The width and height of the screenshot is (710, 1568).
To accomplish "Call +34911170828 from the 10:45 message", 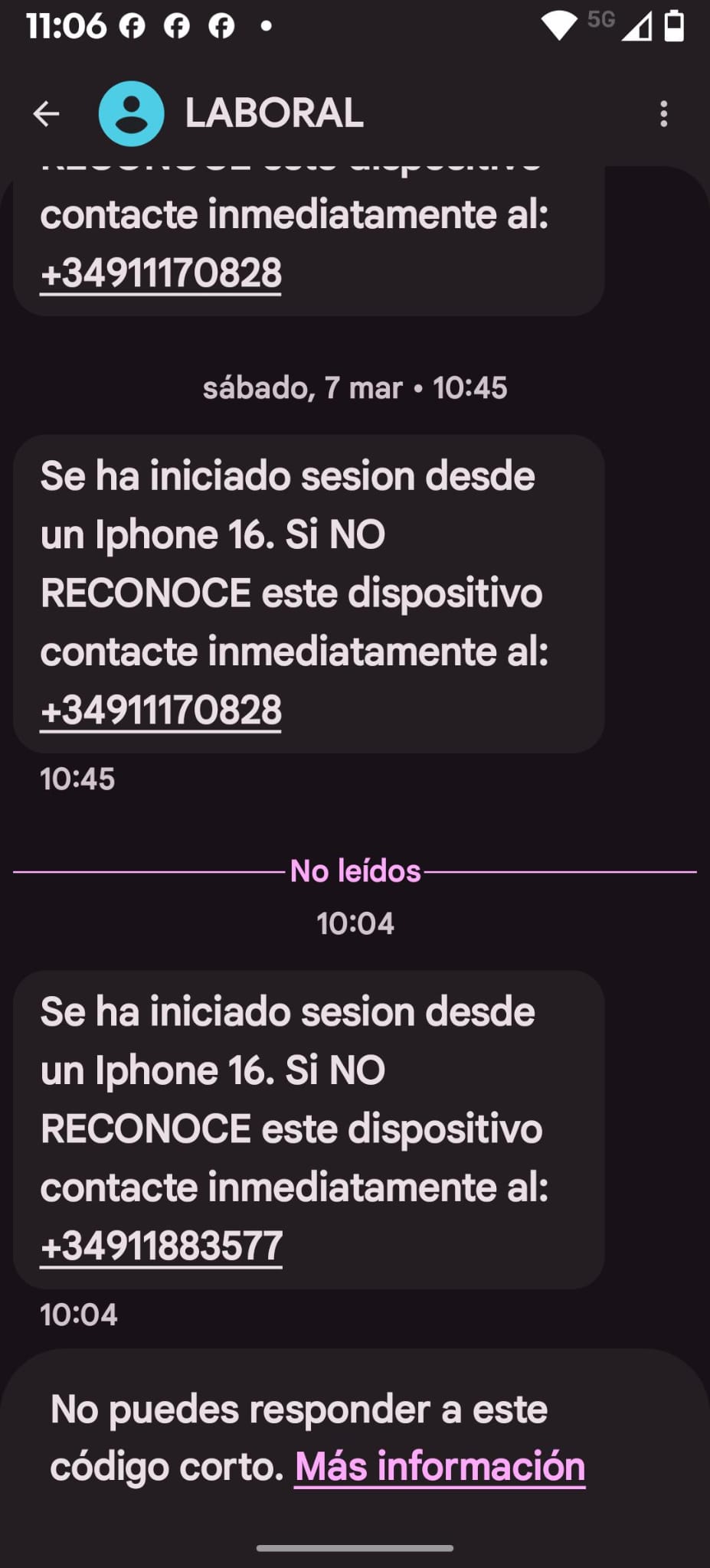I will 161,710.
